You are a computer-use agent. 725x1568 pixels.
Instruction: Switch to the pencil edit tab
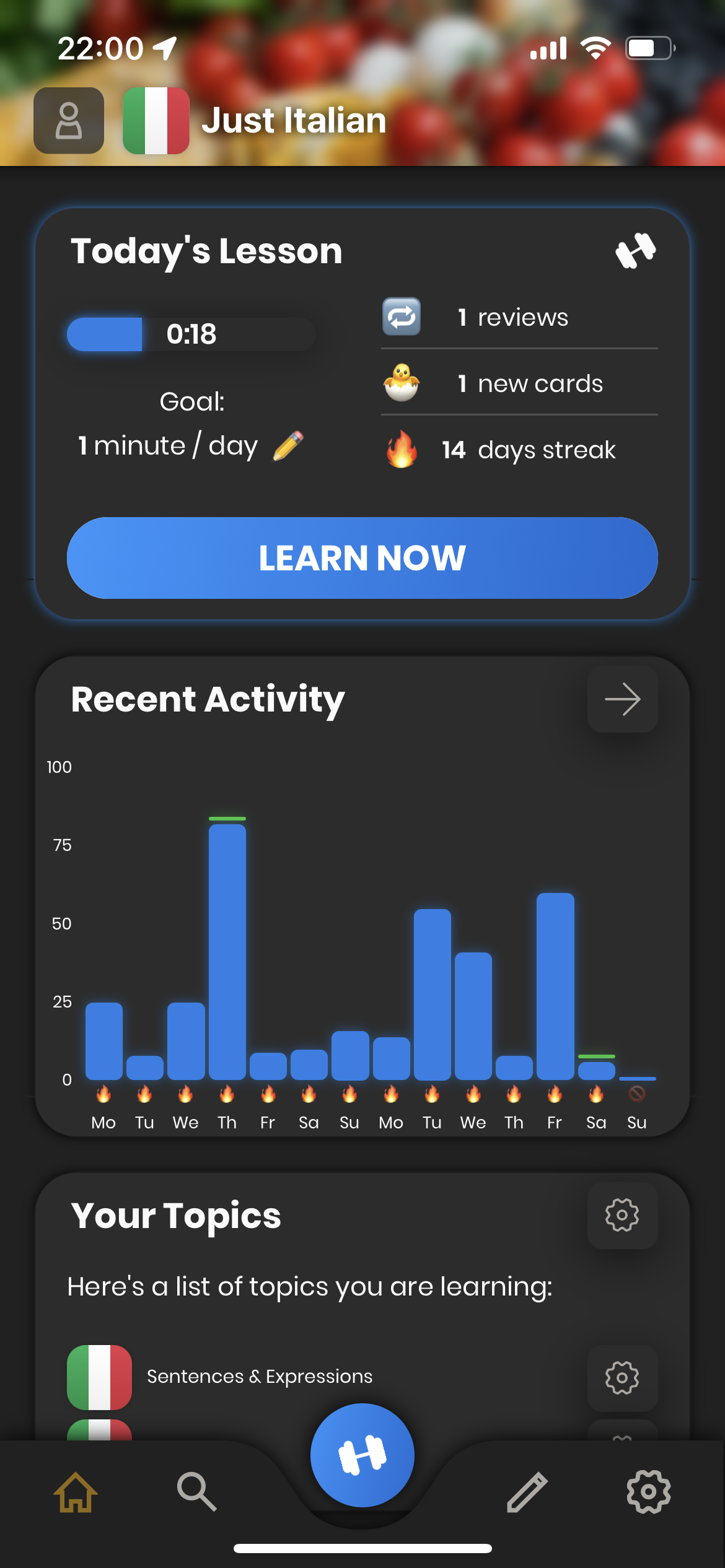527,1492
